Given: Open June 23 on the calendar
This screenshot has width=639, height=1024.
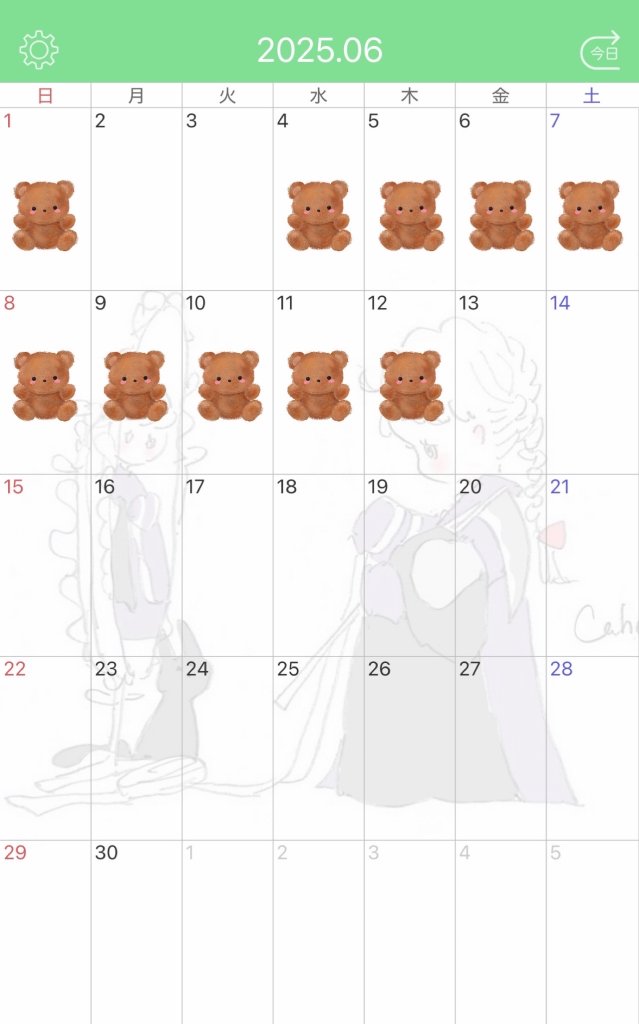Looking at the screenshot, I should [136, 748].
